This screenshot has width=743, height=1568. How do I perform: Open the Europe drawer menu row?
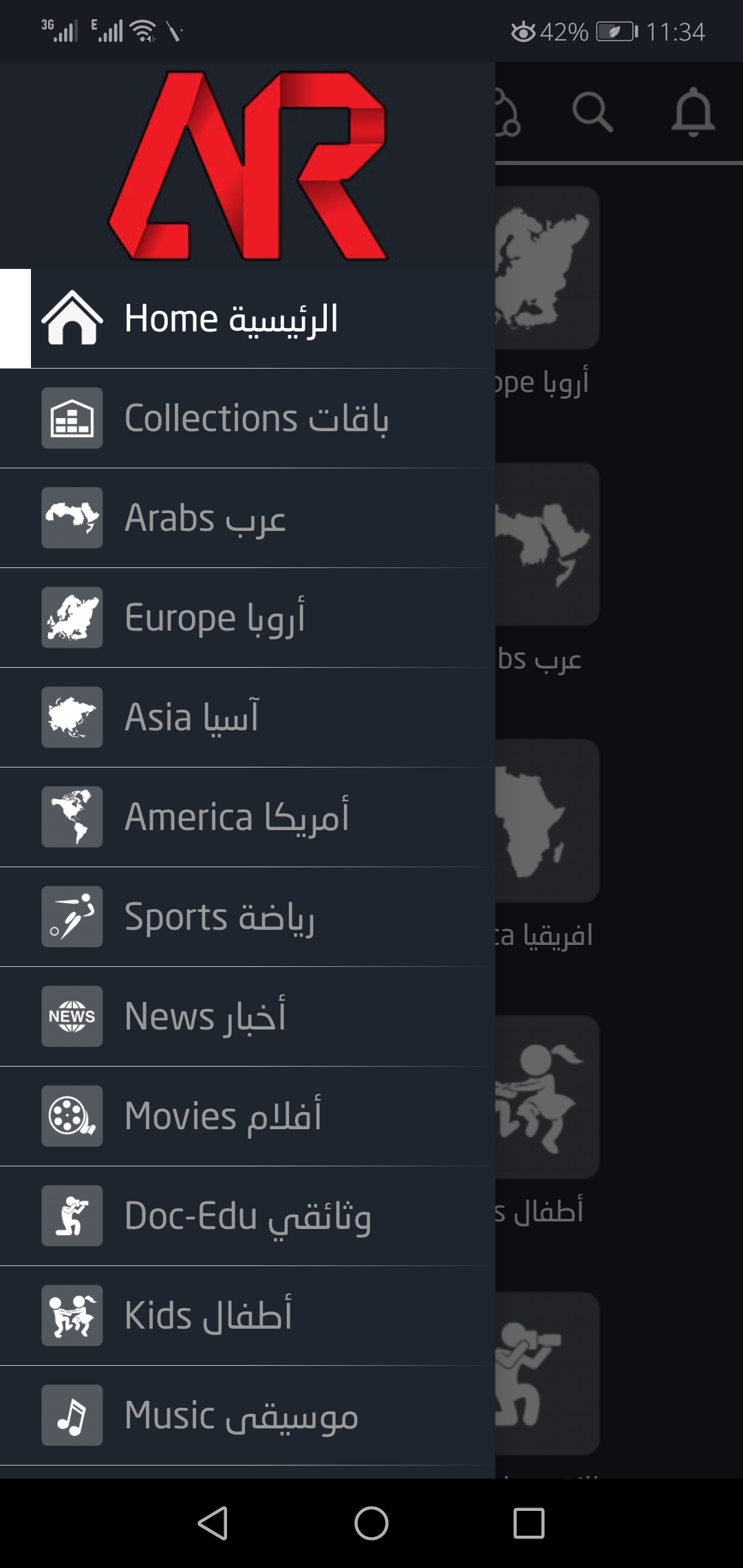(248, 618)
